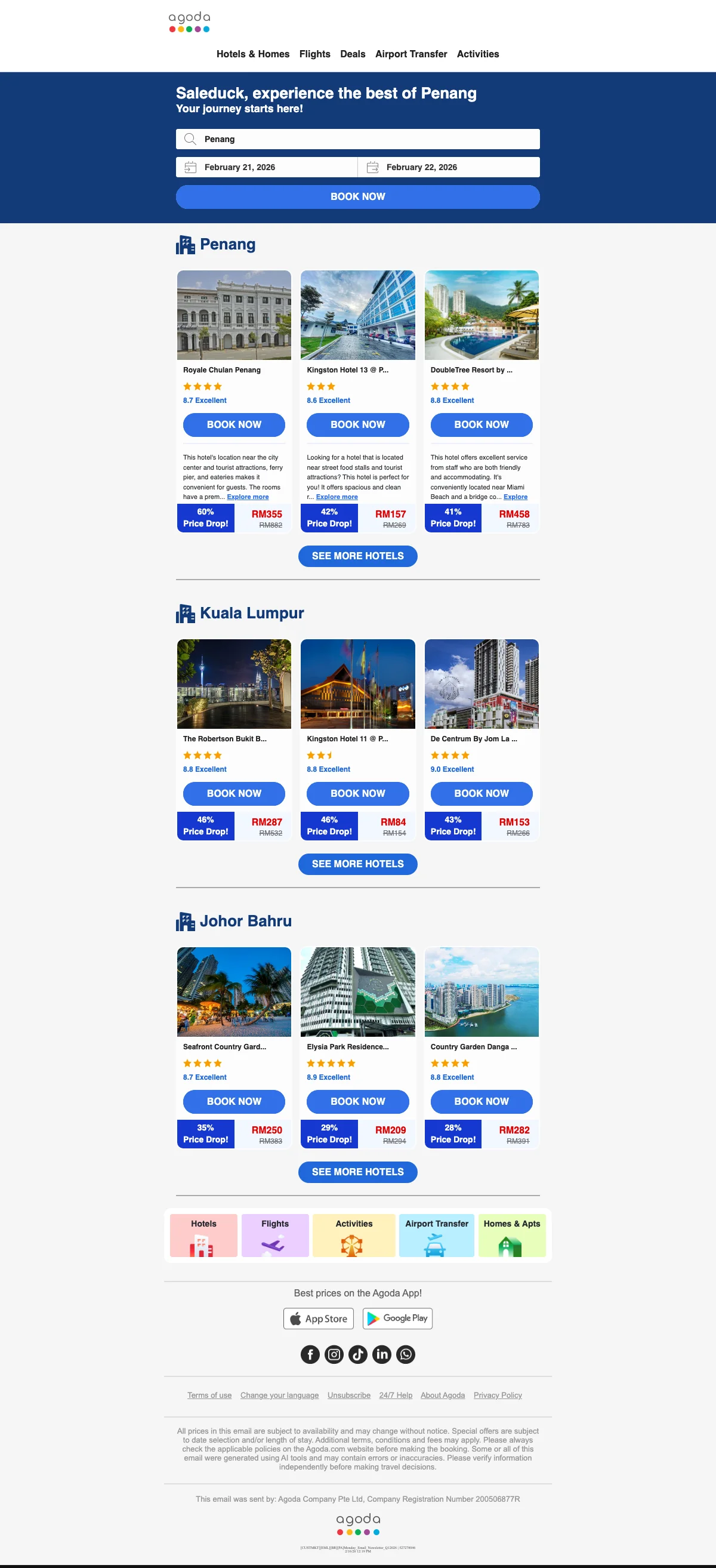Open the Flights link in top navigation

coord(314,54)
